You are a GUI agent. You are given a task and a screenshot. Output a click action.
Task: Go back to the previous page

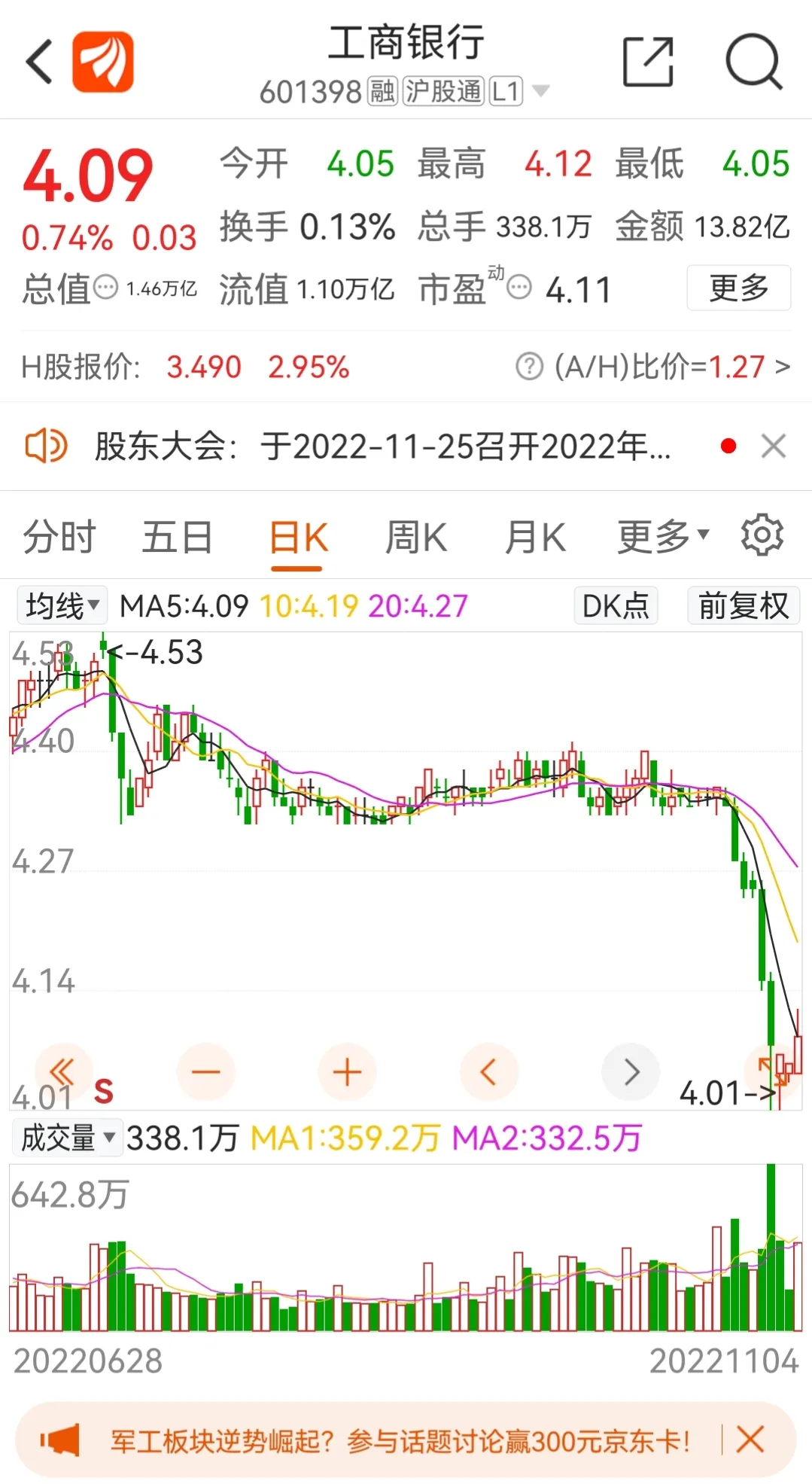click(x=39, y=62)
